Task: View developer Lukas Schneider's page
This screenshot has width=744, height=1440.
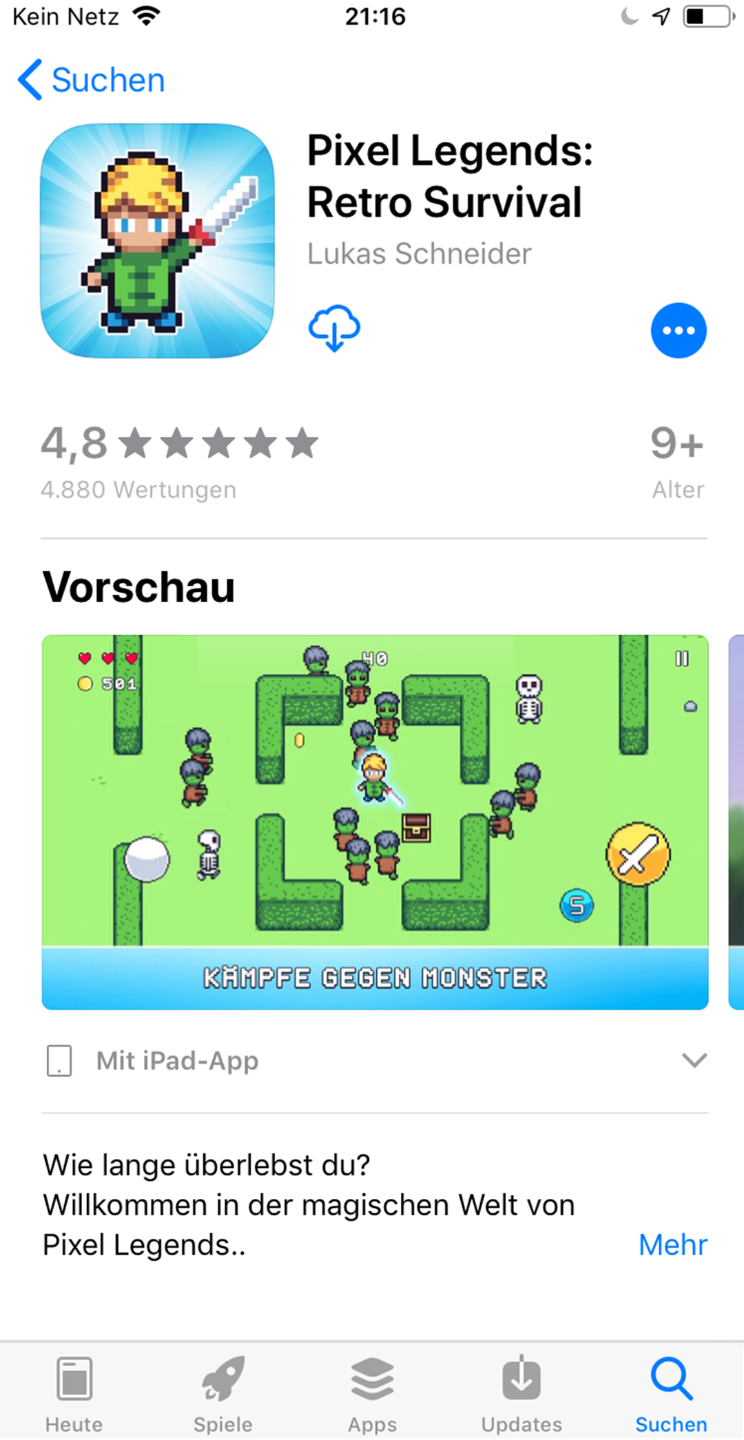Action: point(419,254)
